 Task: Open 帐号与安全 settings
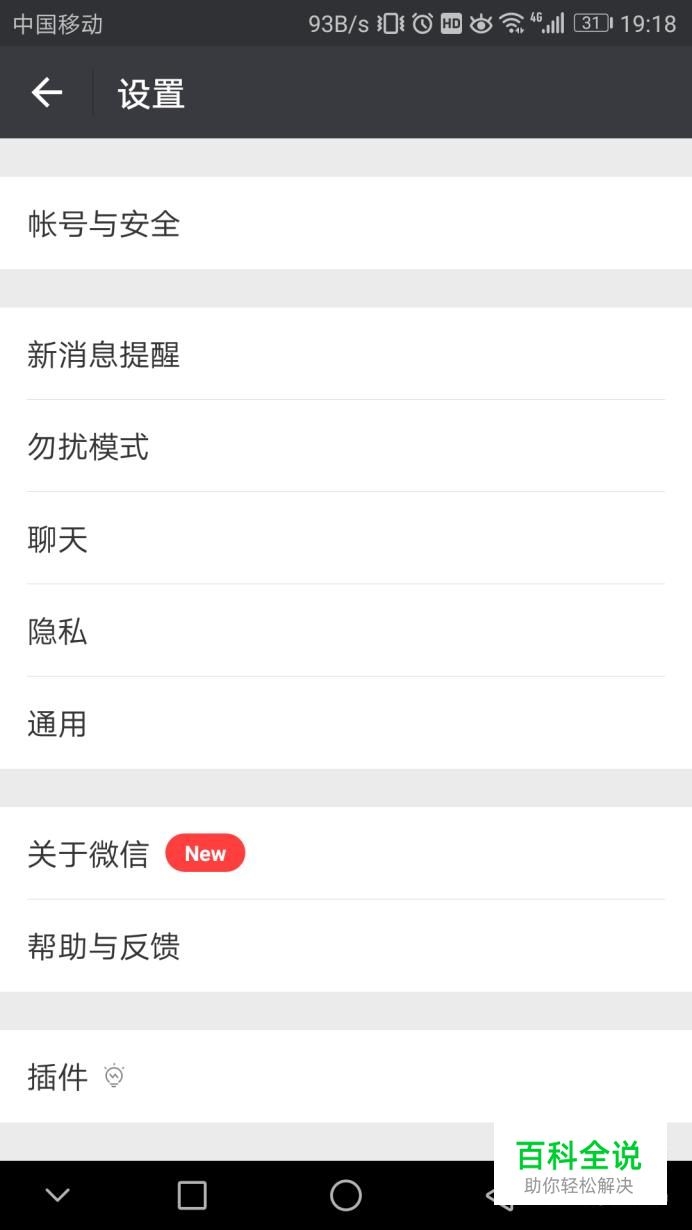tap(346, 224)
